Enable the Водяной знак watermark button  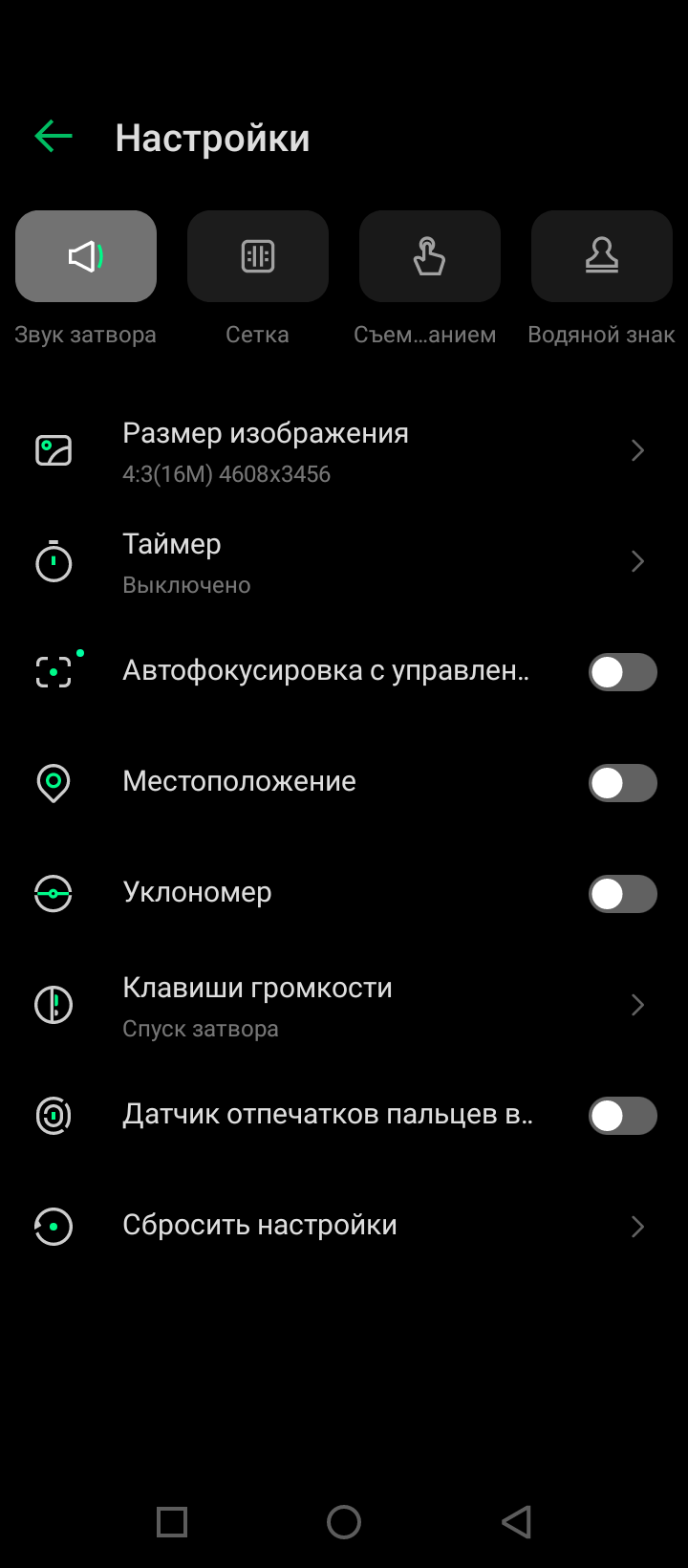[x=602, y=256]
